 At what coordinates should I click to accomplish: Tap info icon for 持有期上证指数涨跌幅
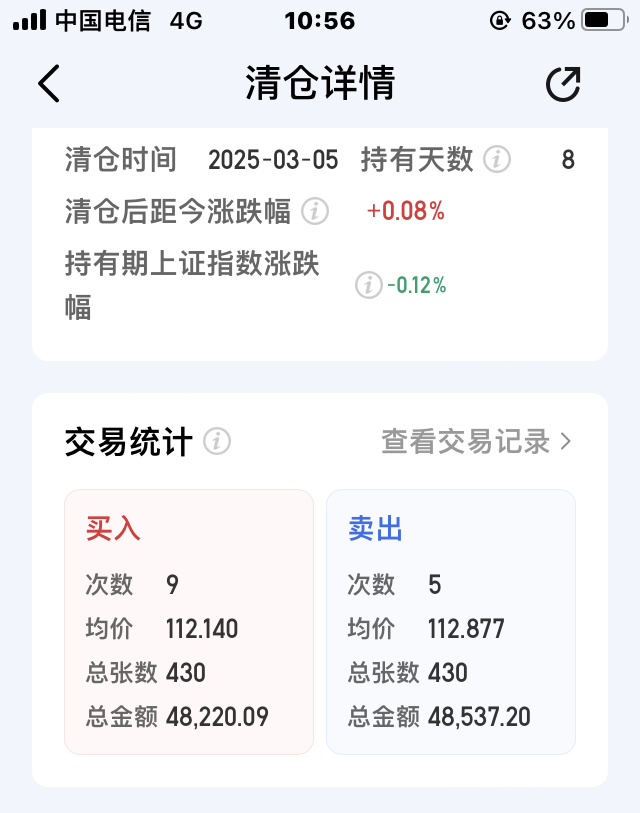coord(369,285)
